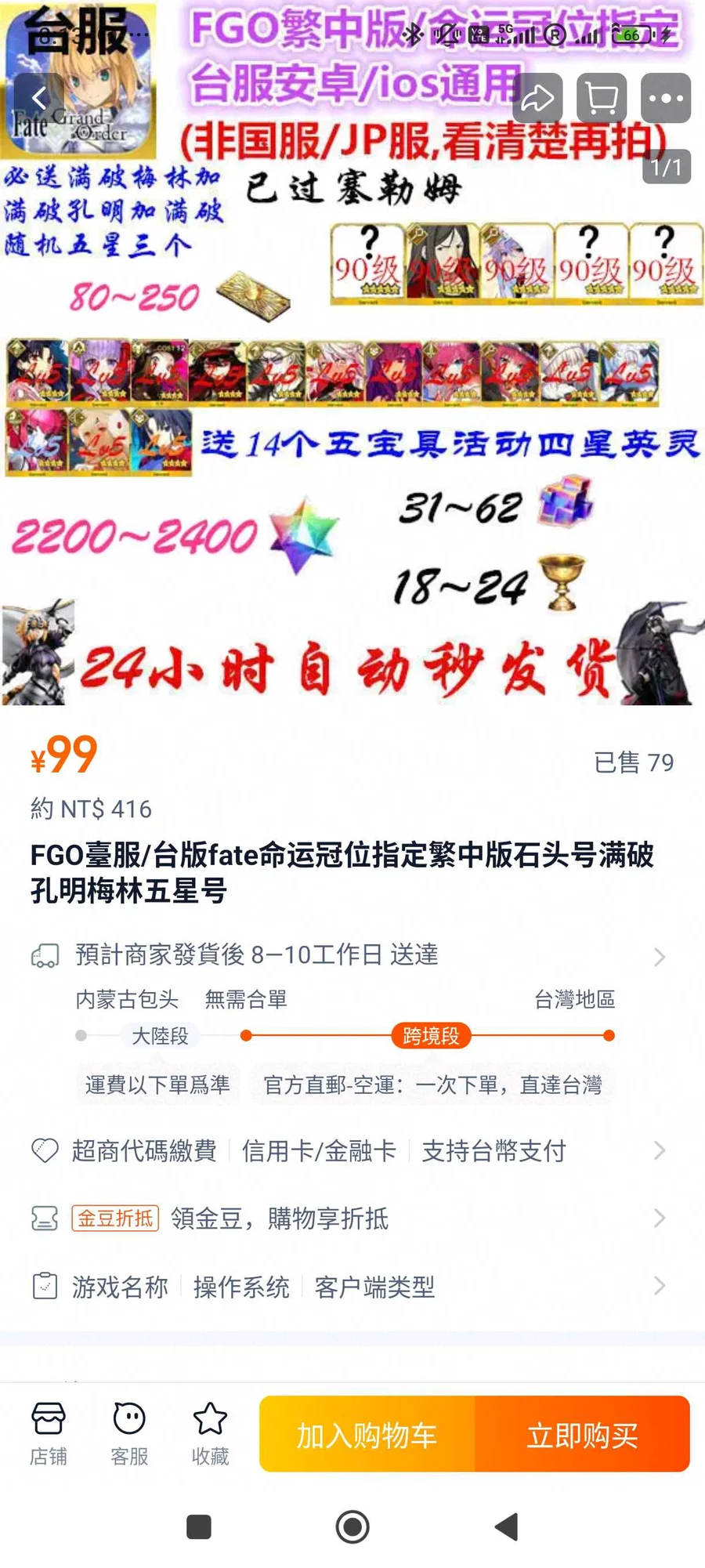Open the 超商代碼繳費 payment options row
This screenshot has height=1568, width=705.
[352, 1150]
